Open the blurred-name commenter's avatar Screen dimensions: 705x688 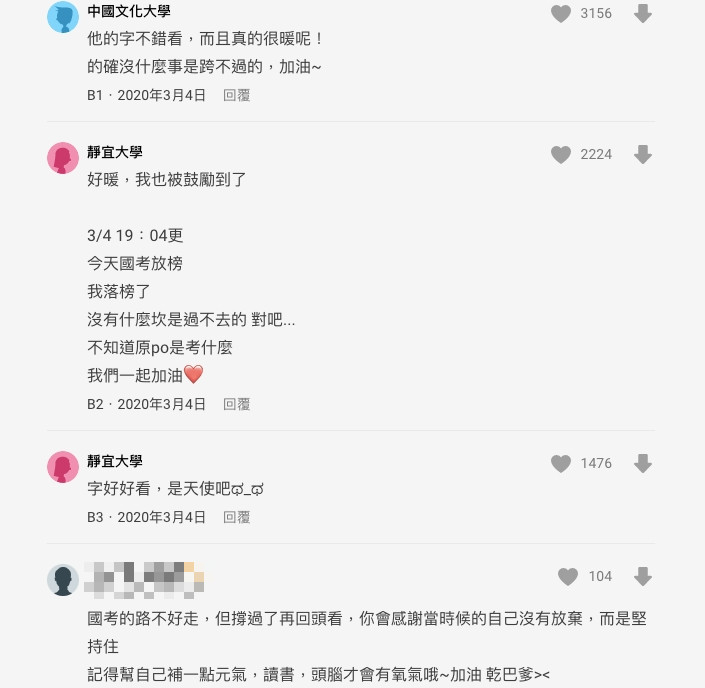(63, 580)
